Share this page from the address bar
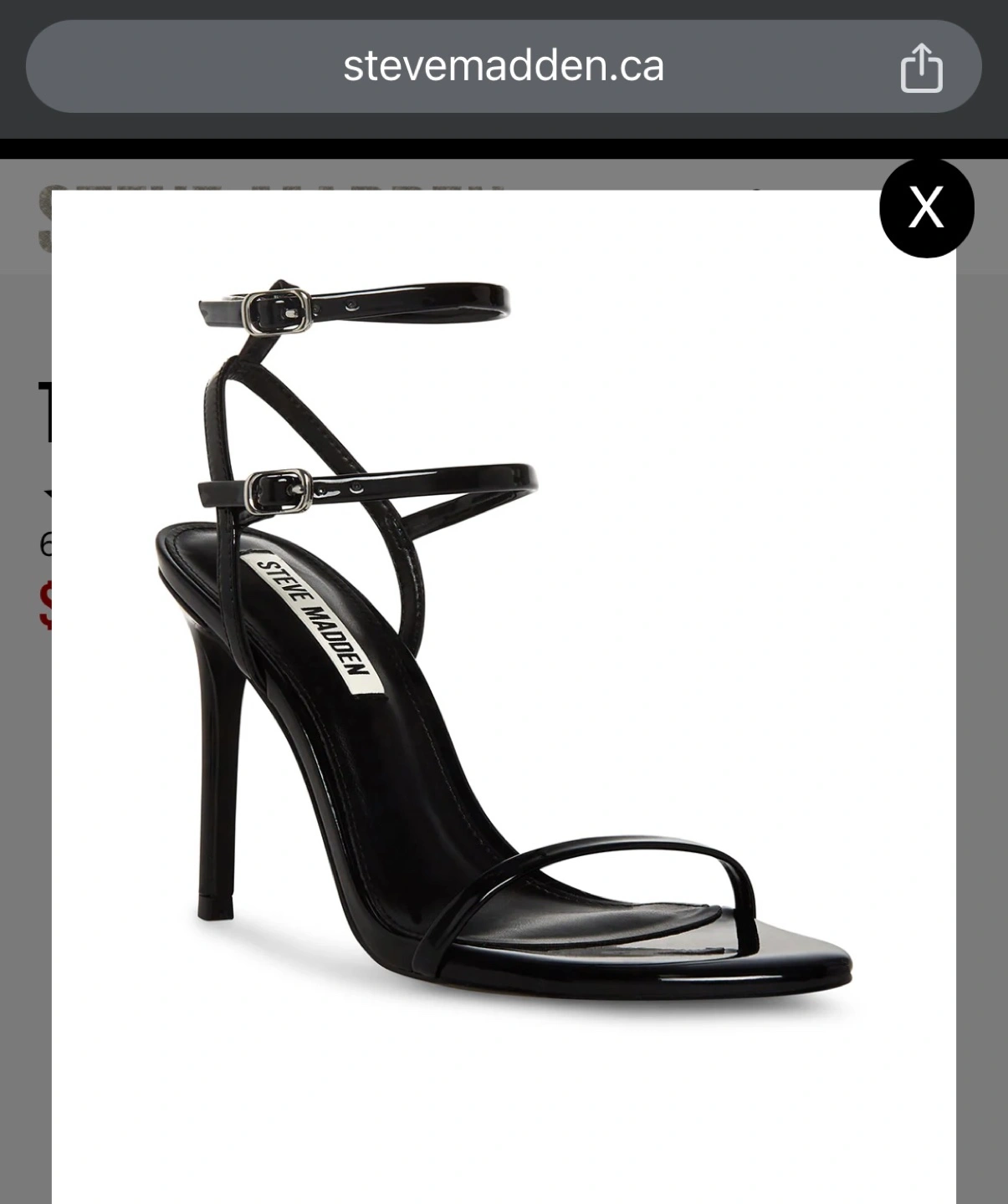Image resolution: width=1008 pixels, height=1204 pixels. (921, 68)
